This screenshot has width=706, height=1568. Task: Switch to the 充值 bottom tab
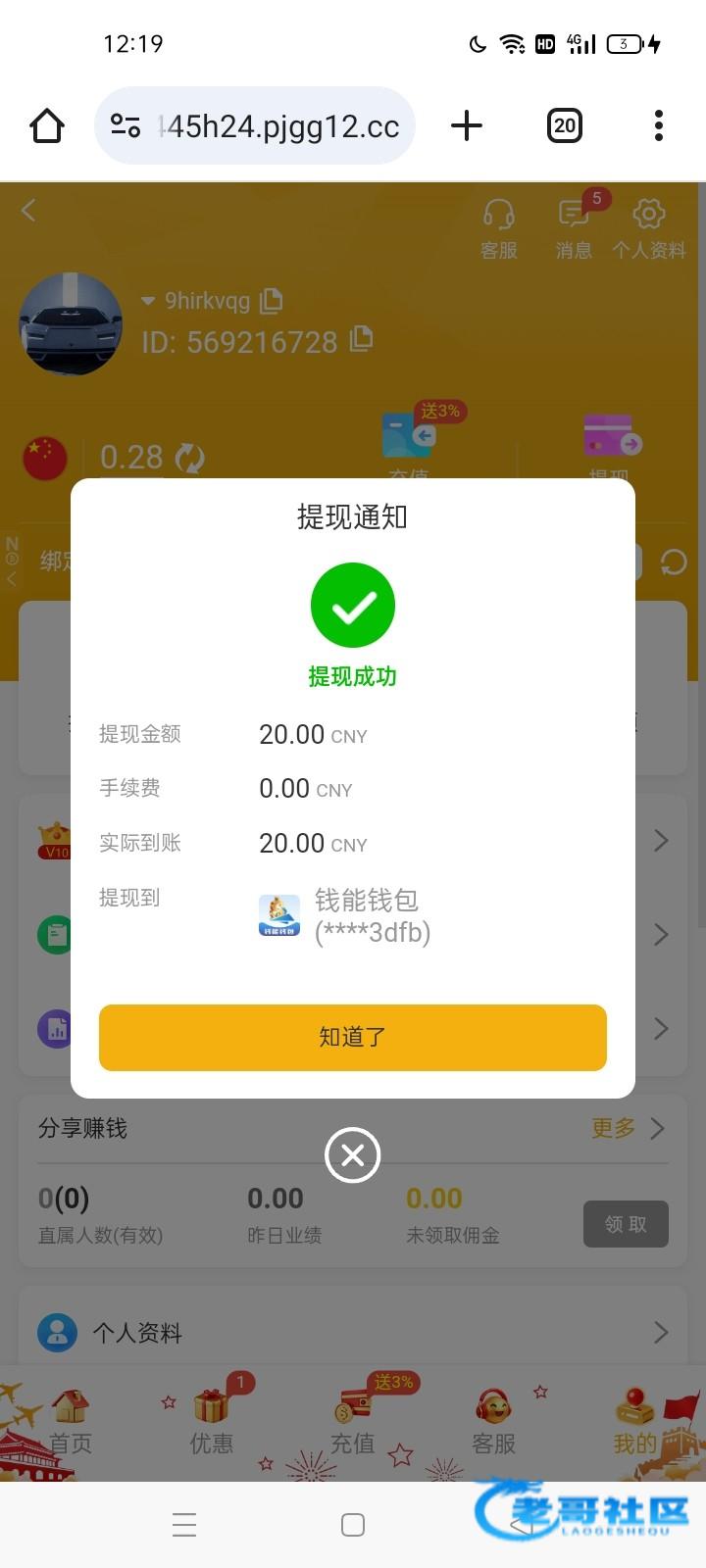[353, 1423]
